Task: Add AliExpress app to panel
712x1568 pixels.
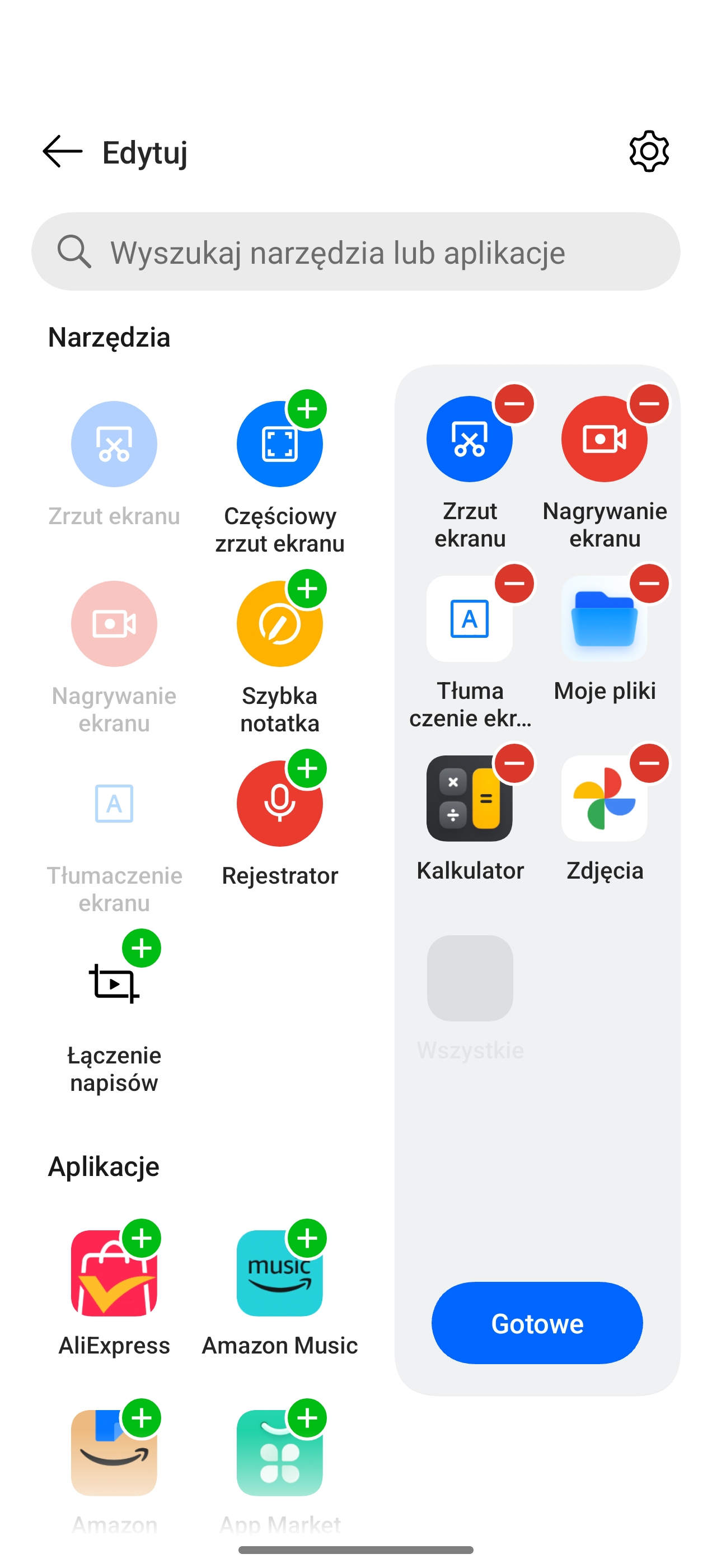Action: click(142, 1239)
